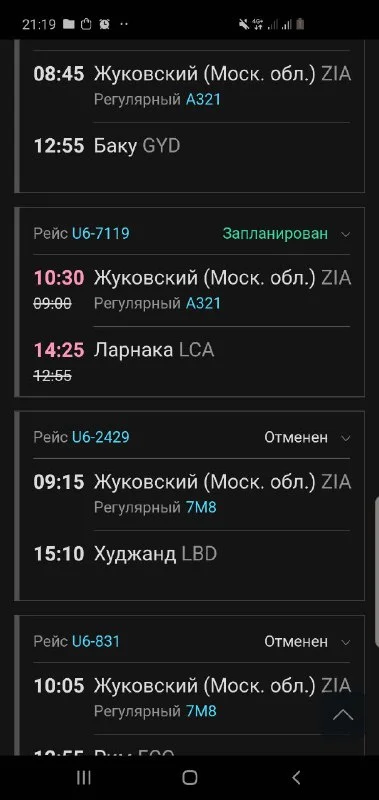
Task: Tap 7M8 aircraft link on Khujand flight
Action: [x=201, y=508]
